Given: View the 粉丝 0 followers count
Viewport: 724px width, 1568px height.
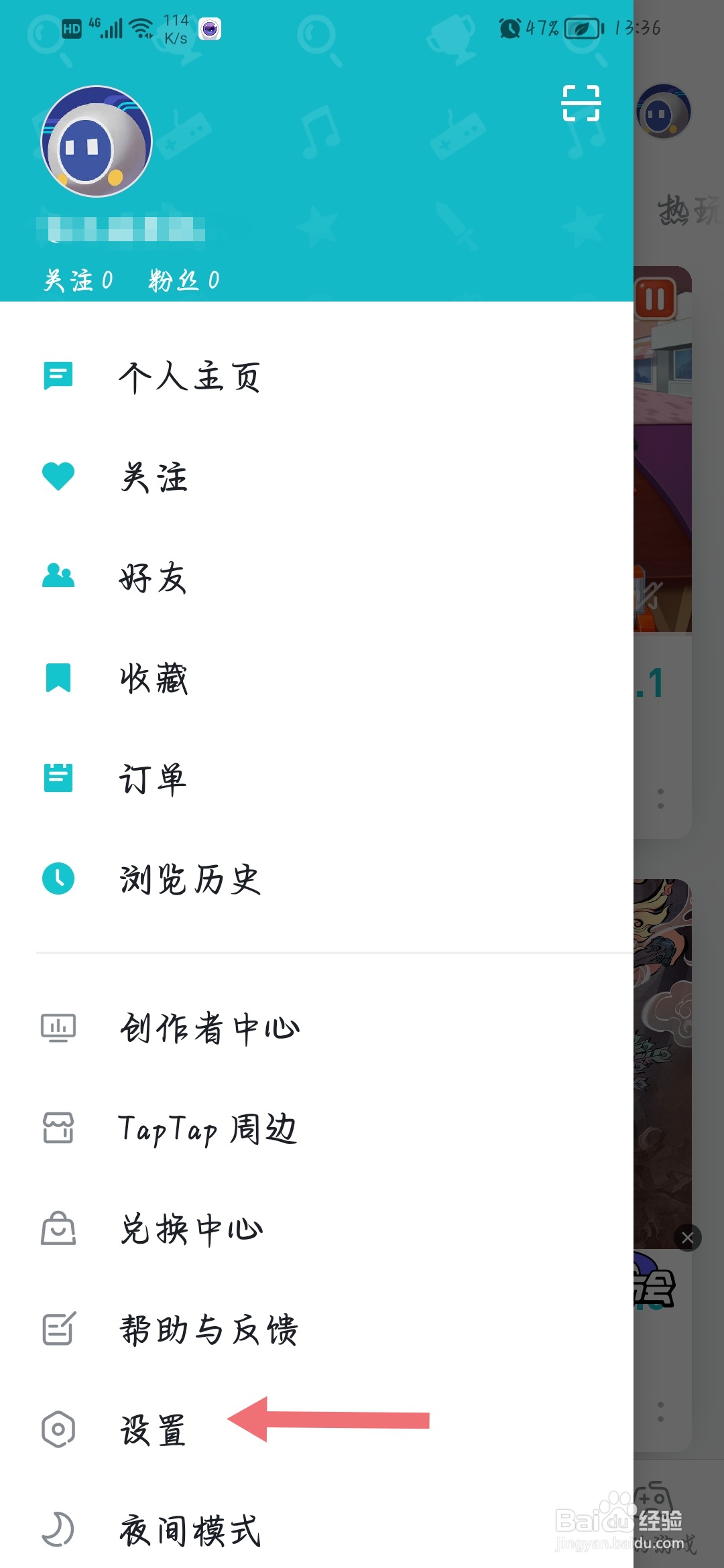Looking at the screenshot, I should coord(184,280).
